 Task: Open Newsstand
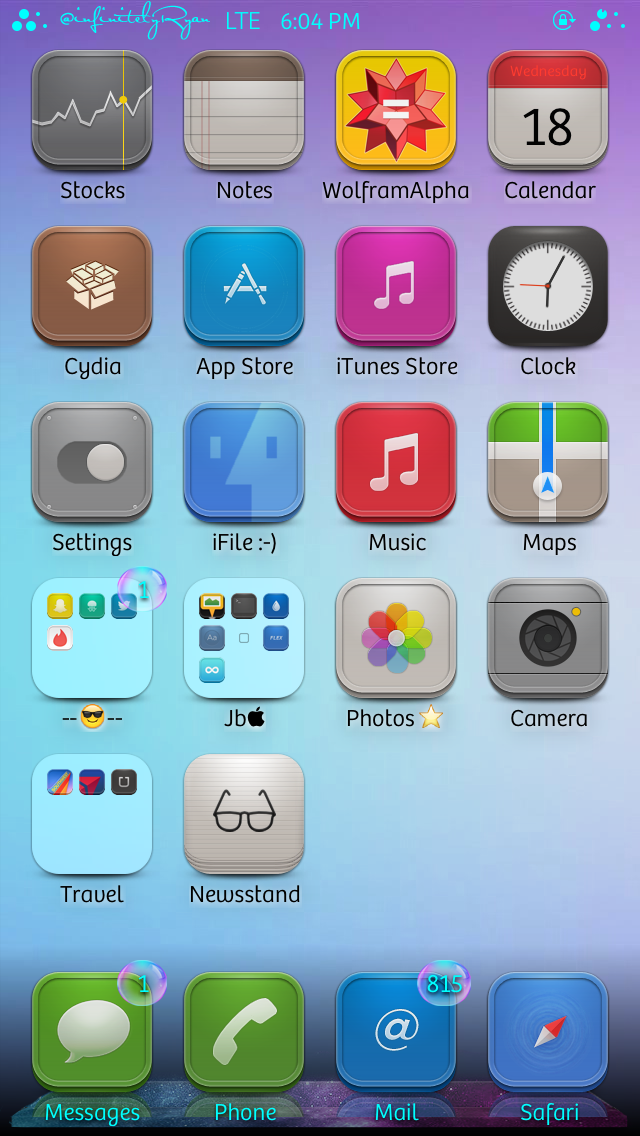click(x=244, y=812)
